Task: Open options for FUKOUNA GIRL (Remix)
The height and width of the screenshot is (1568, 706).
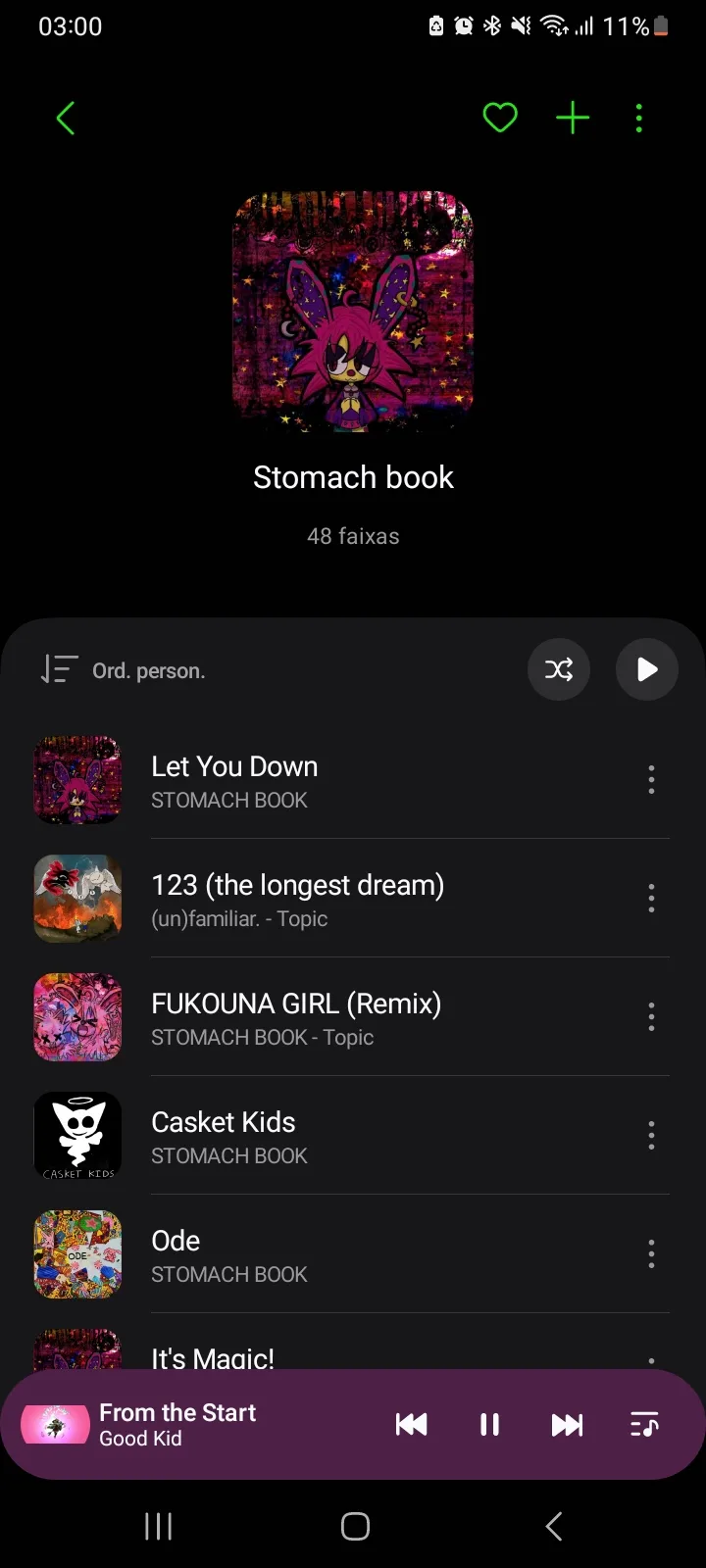Action: (x=651, y=1017)
